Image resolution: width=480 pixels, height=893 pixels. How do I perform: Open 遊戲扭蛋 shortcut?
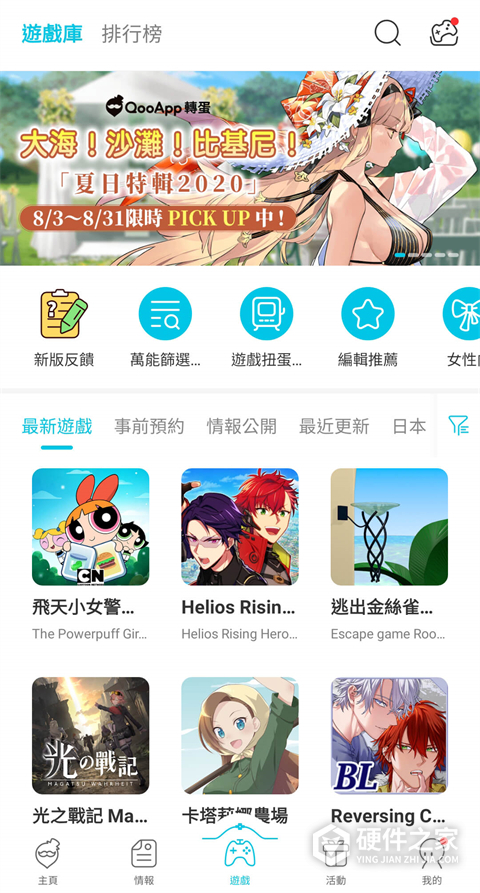[x=266, y=328]
